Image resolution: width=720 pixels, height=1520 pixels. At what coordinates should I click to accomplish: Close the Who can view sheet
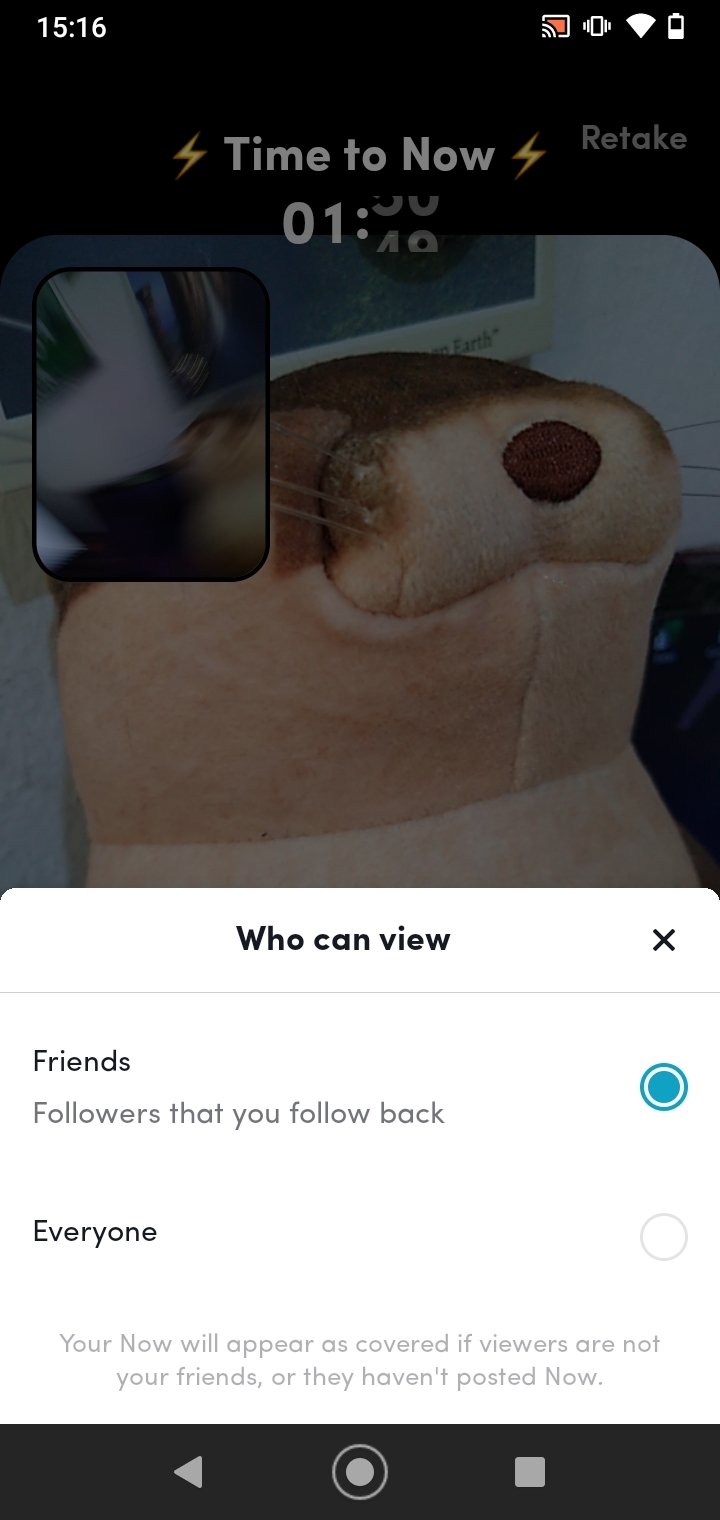663,939
